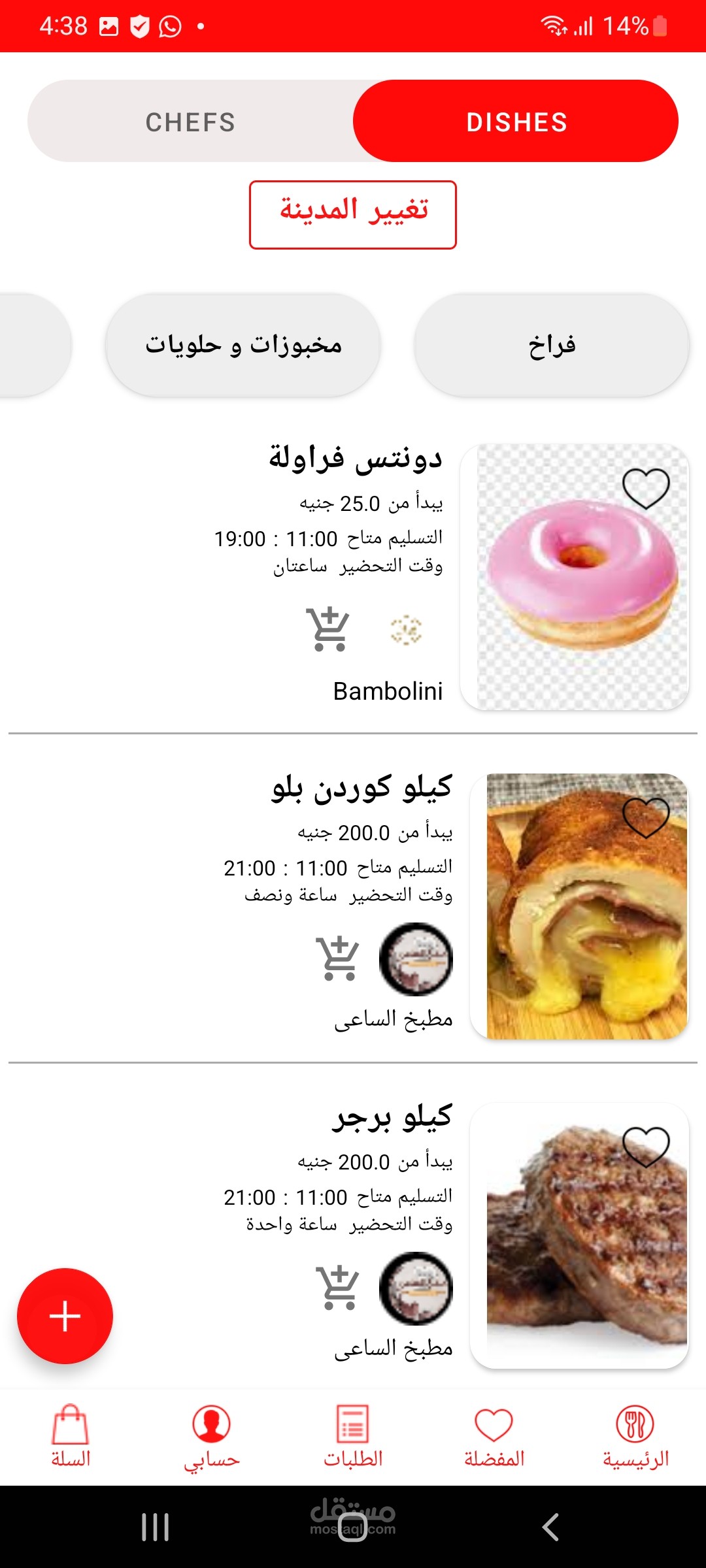Add دونتس فراولة to cart
The height and width of the screenshot is (1568, 706).
[x=328, y=629]
